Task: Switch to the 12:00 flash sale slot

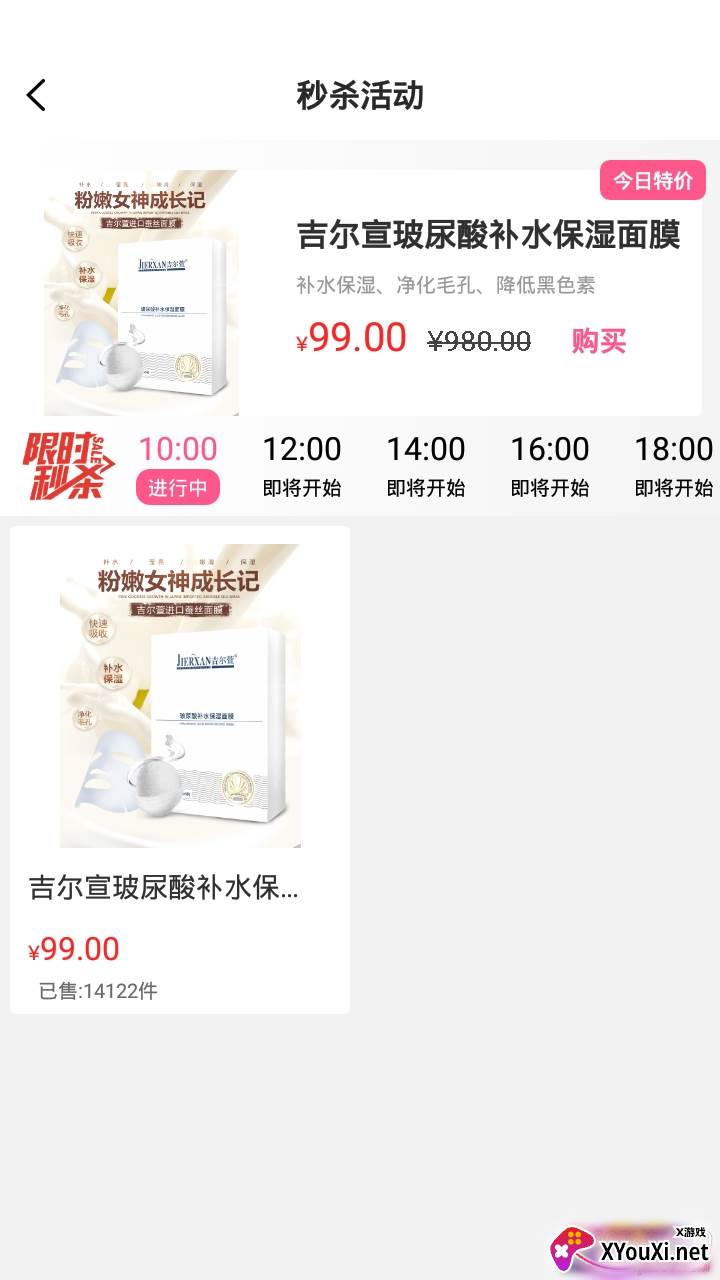Action: click(302, 467)
